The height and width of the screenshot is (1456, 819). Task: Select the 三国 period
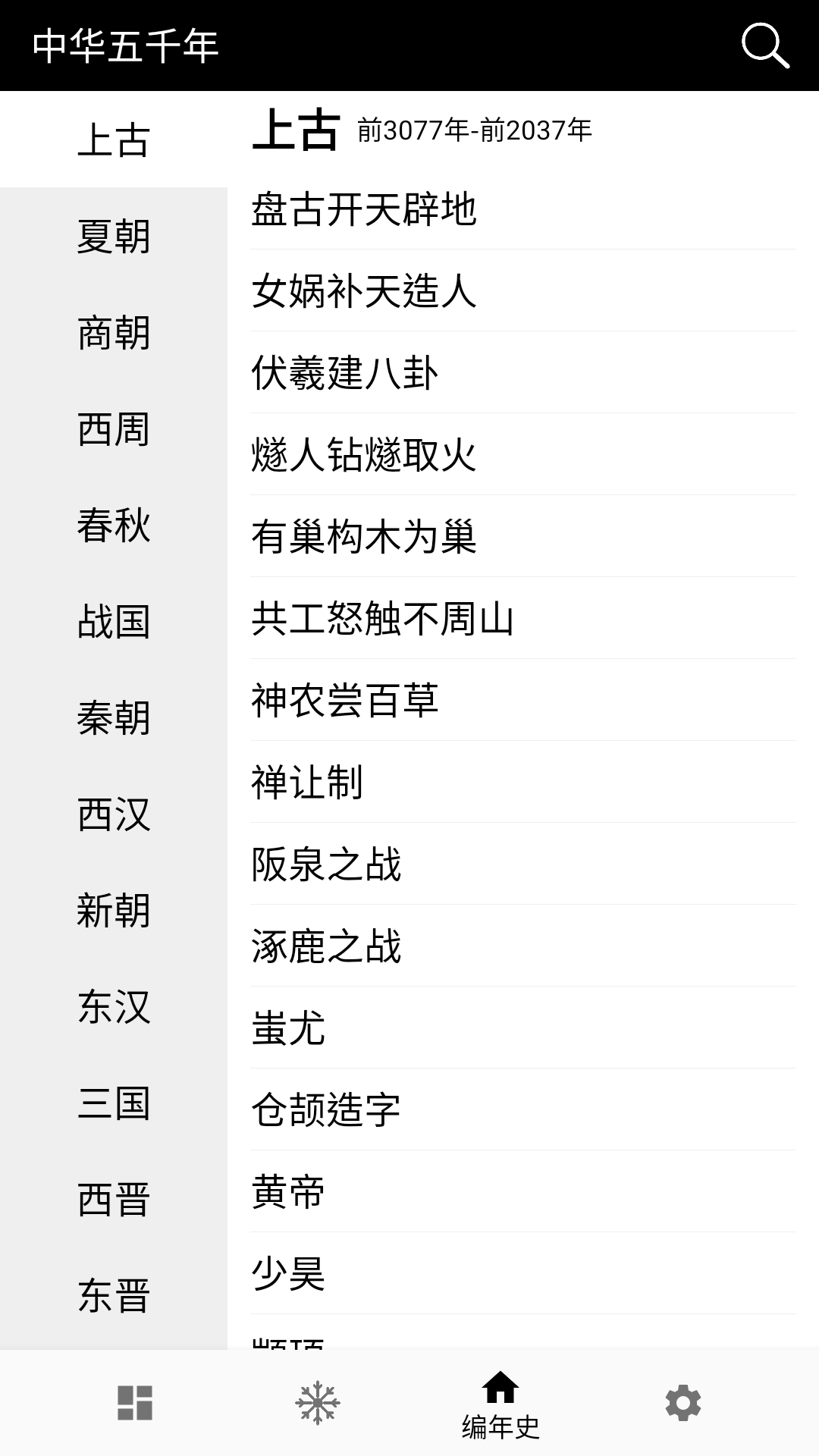tap(114, 1103)
